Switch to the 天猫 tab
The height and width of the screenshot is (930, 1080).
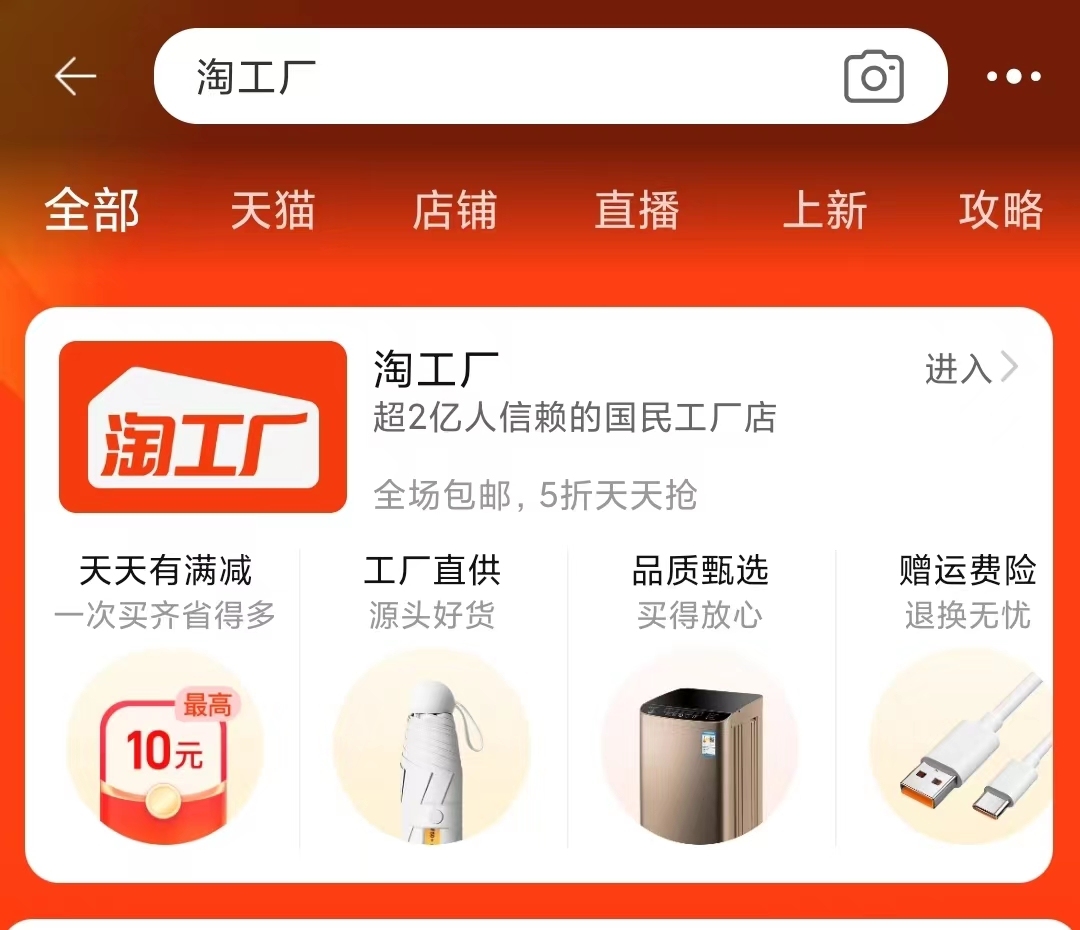[x=272, y=211]
